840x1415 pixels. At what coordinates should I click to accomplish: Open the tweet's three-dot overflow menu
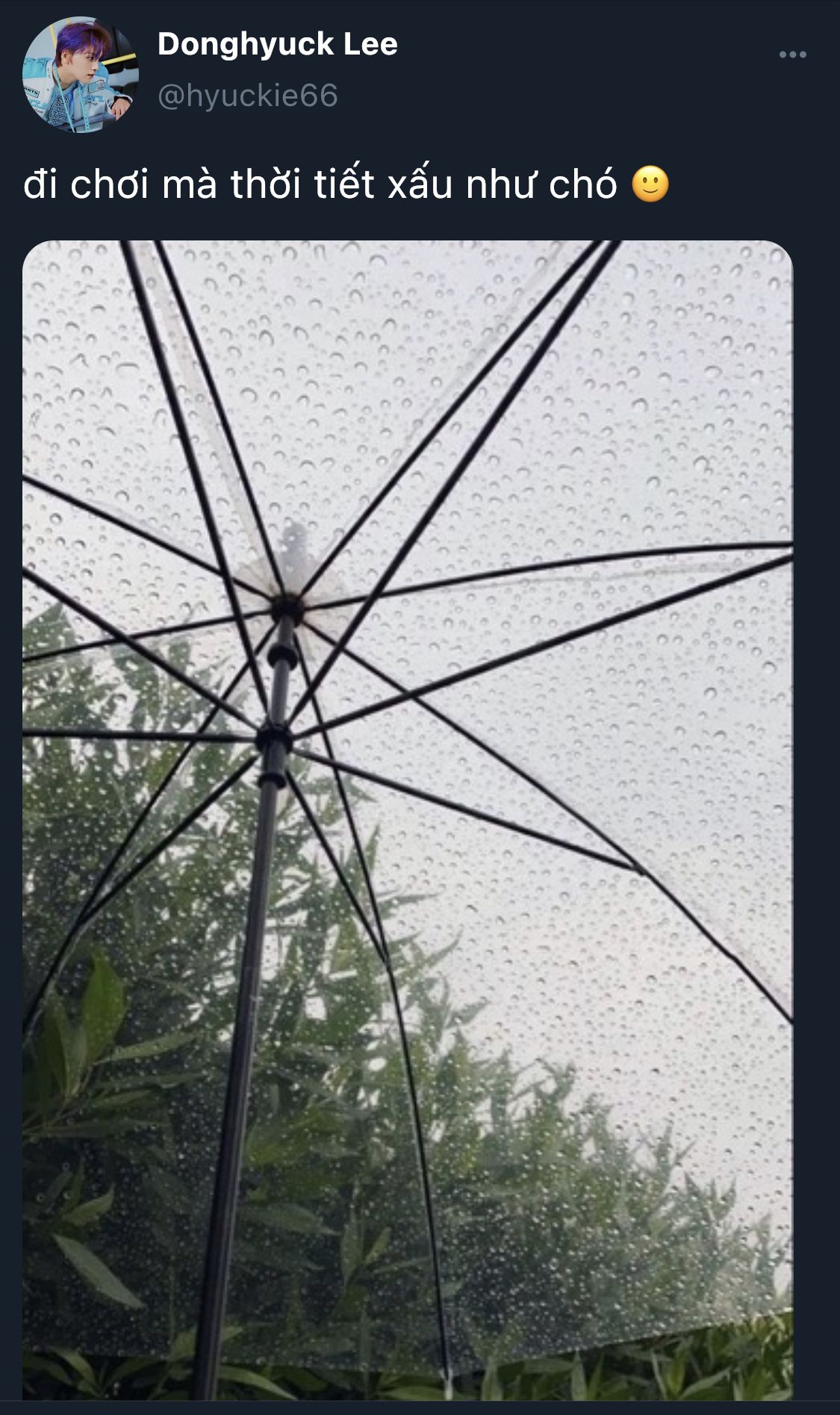pyautogui.click(x=792, y=55)
